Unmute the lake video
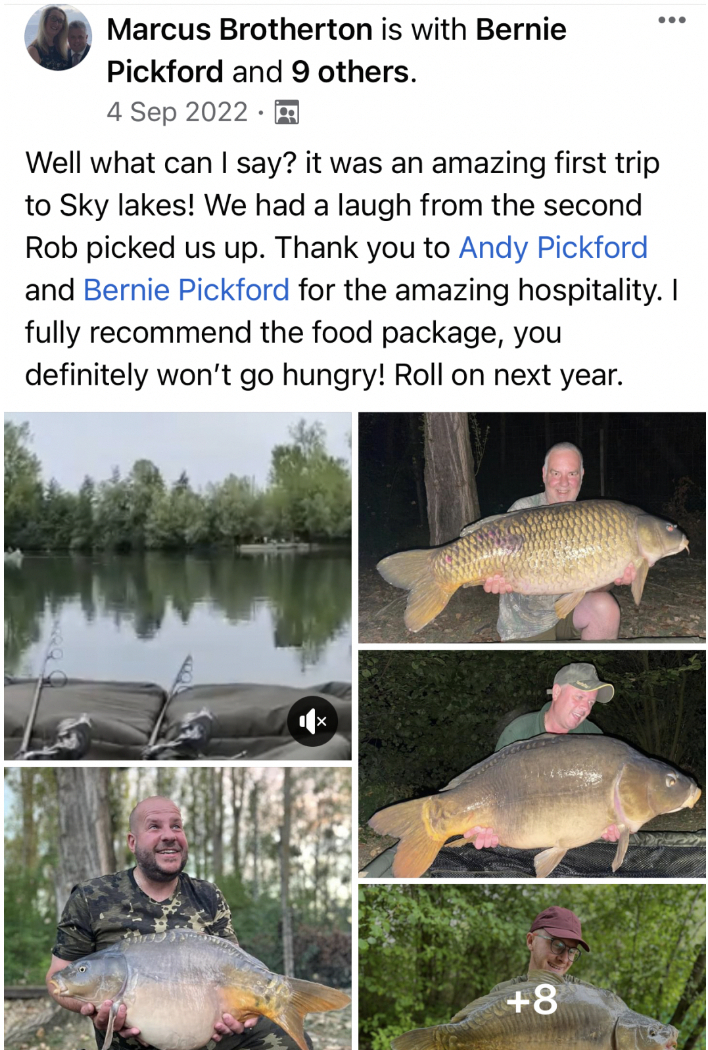This screenshot has width=708, height=1050. point(313,720)
